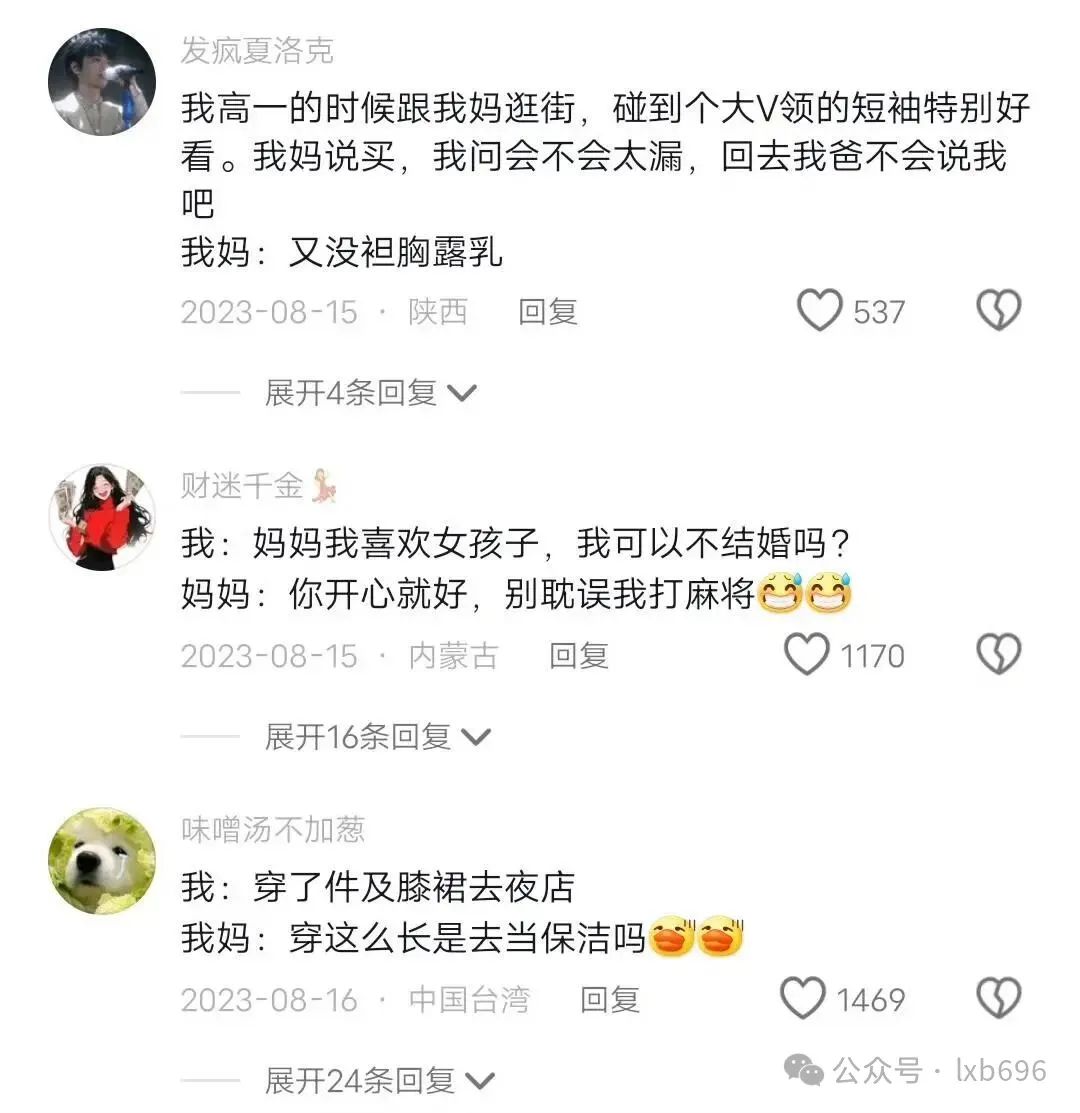The height and width of the screenshot is (1113, 1080).
Task: Dislike 味噌汤不加葱's comment
Action: coord(998,999)
